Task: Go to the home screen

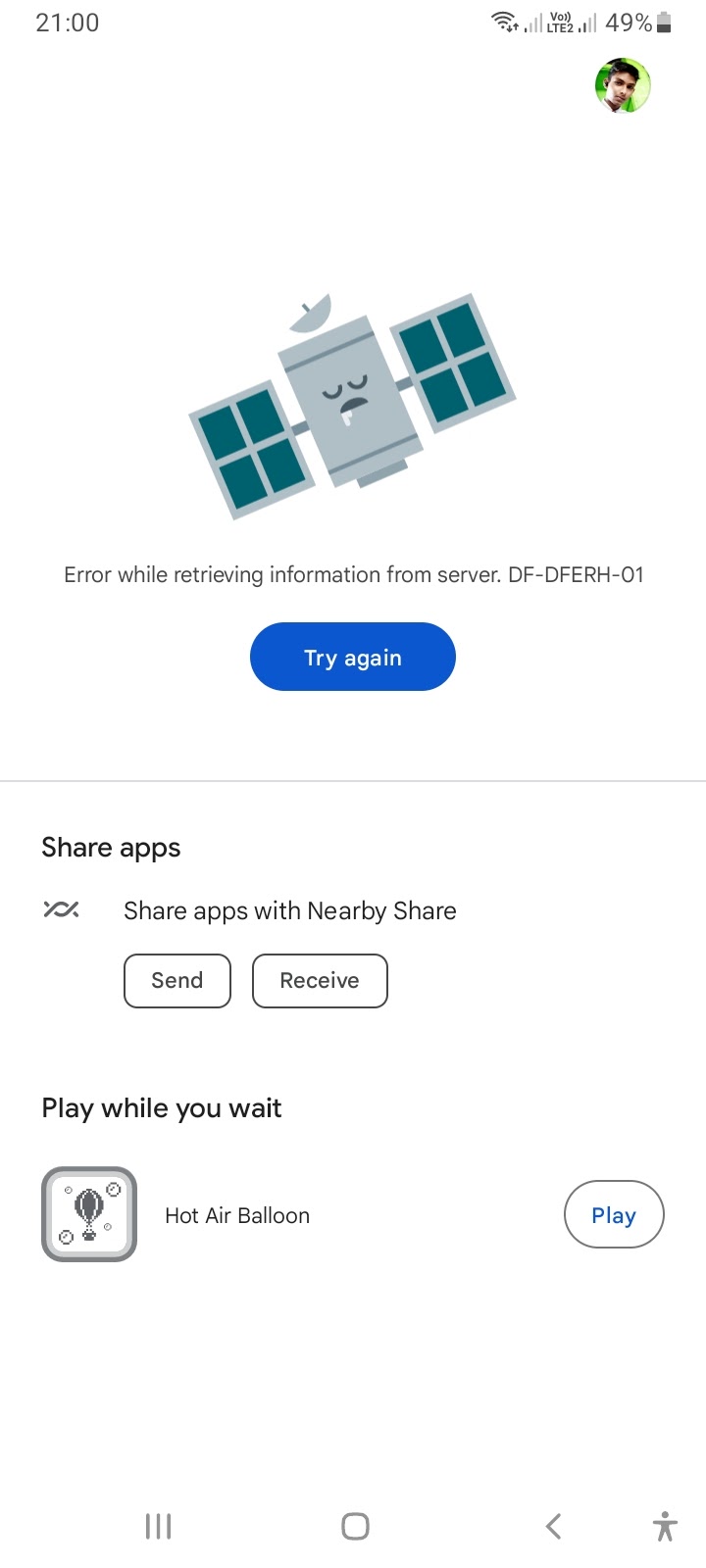Action: point(355,1526)
